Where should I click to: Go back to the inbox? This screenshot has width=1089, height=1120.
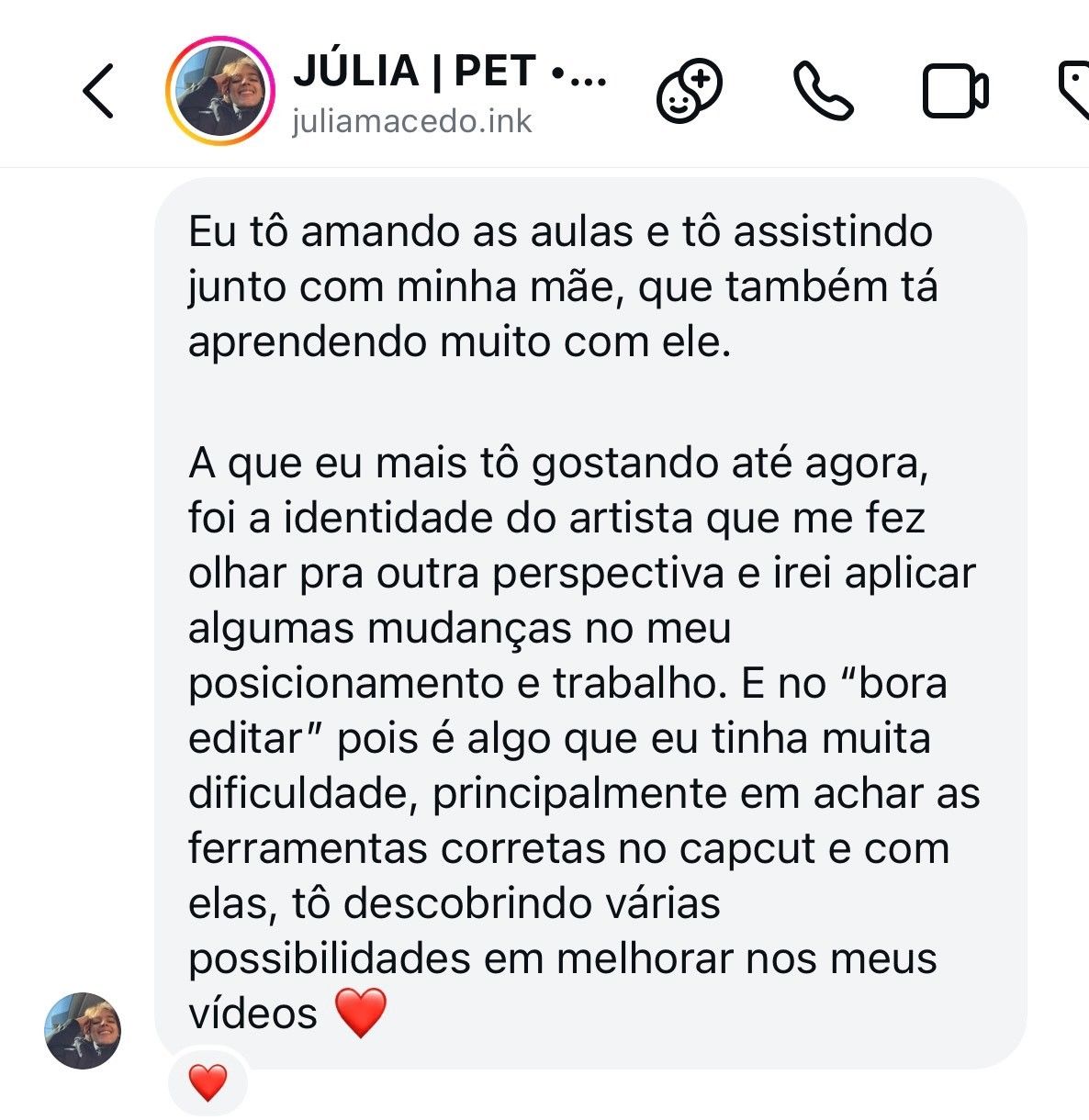tap(98, 91)
